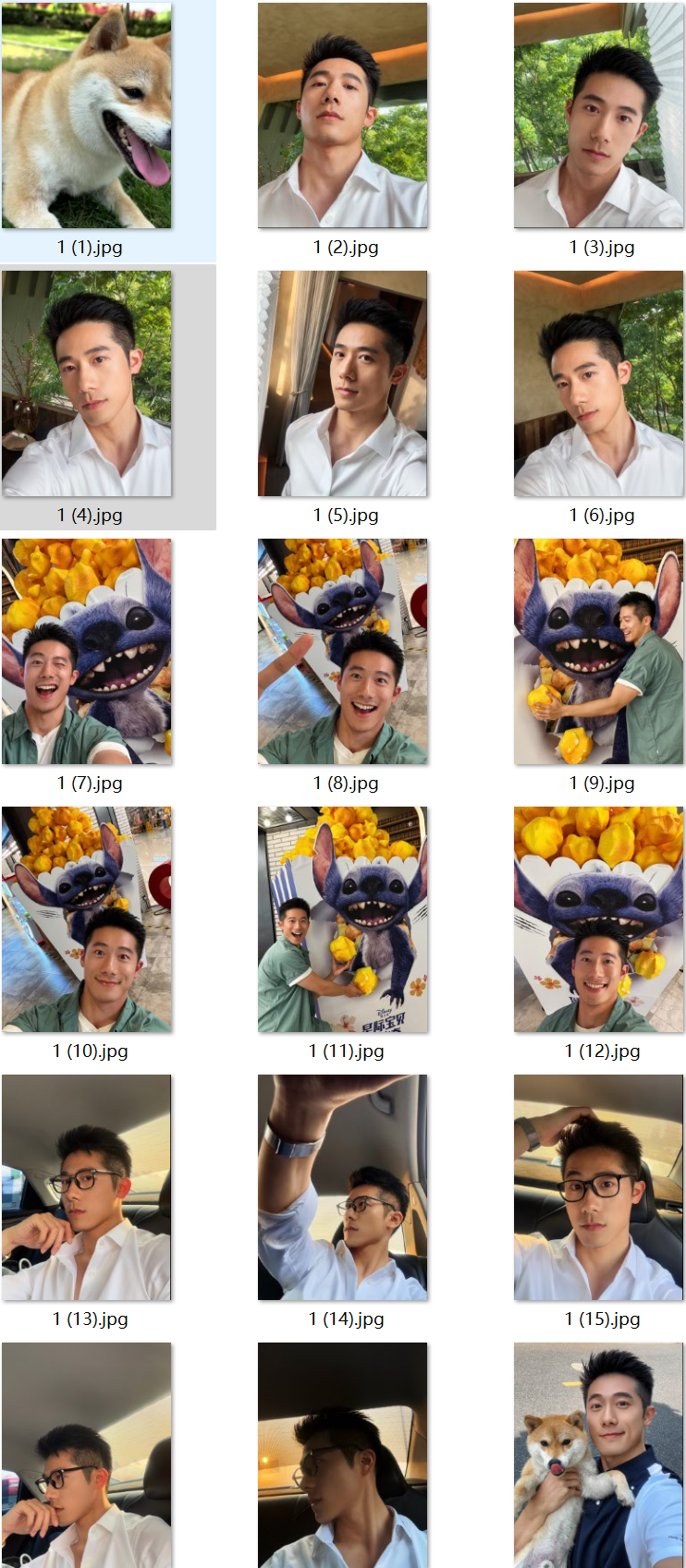Open the image 1 (15).jpg
Screen dimensions: 686x1568
click(x=599, y=1187)
